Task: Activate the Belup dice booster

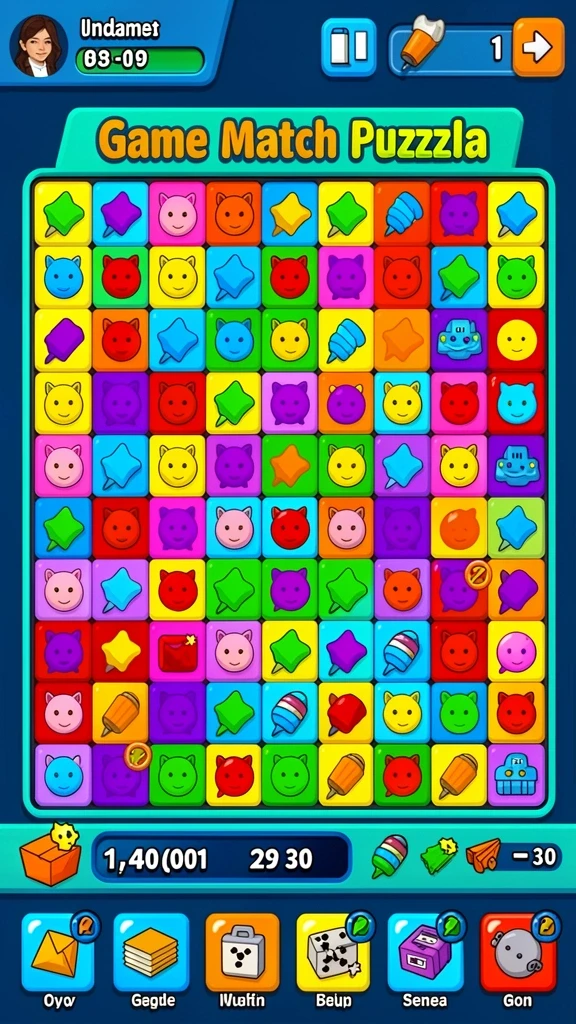Action: (333, 952)
